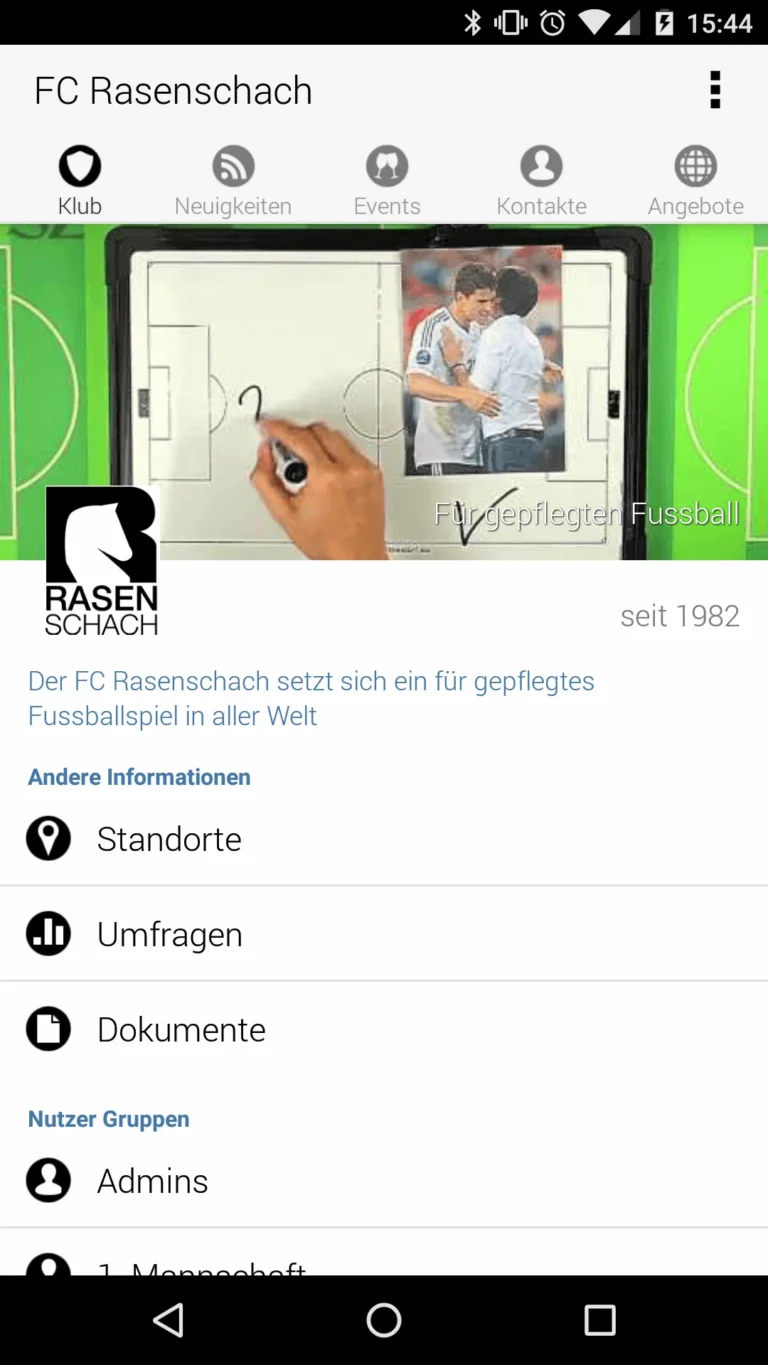Open the overflow menu
Screen dimensions: 768x1365
(714, 90)
